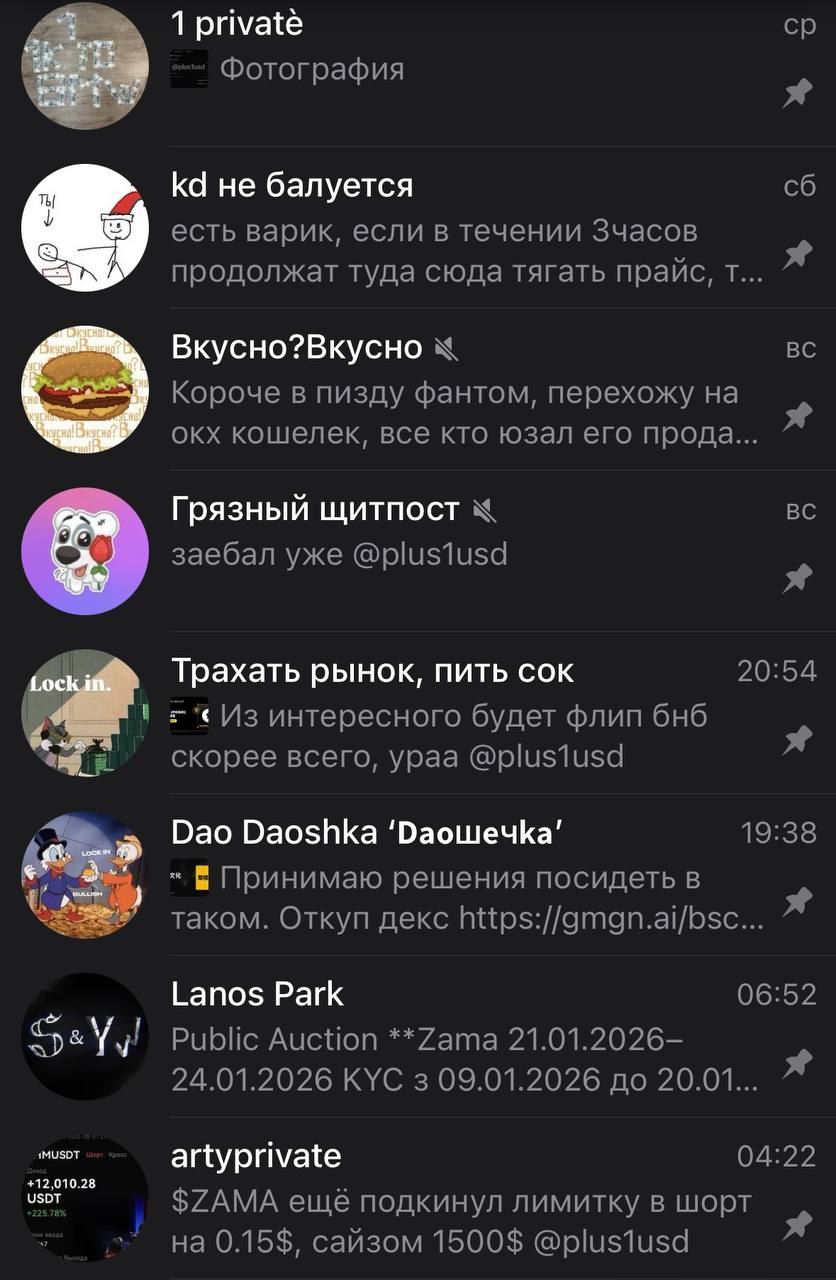
Task: Open the "Lanos Park" chat
Action: coord(400,1036)
